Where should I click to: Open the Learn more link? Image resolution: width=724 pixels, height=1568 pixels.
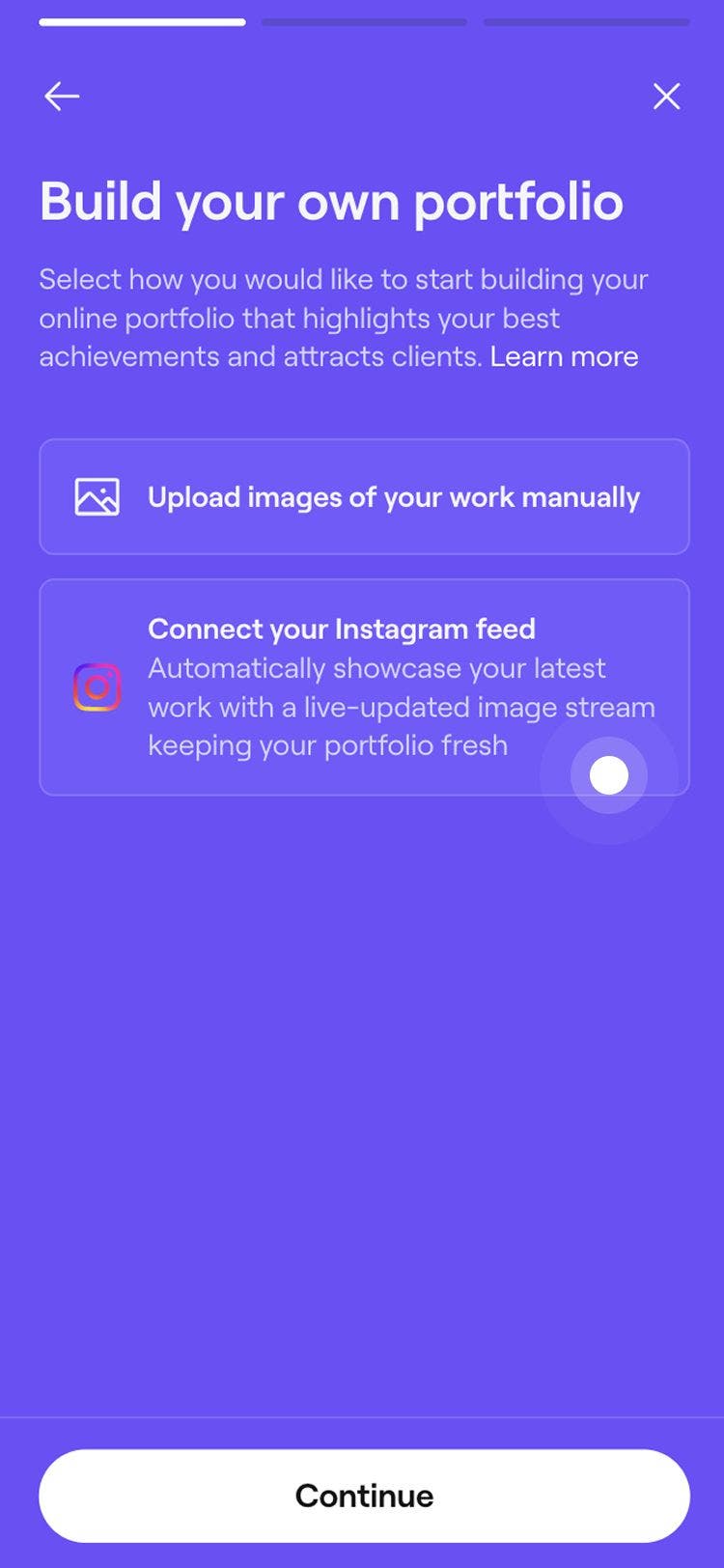(564, 356)
